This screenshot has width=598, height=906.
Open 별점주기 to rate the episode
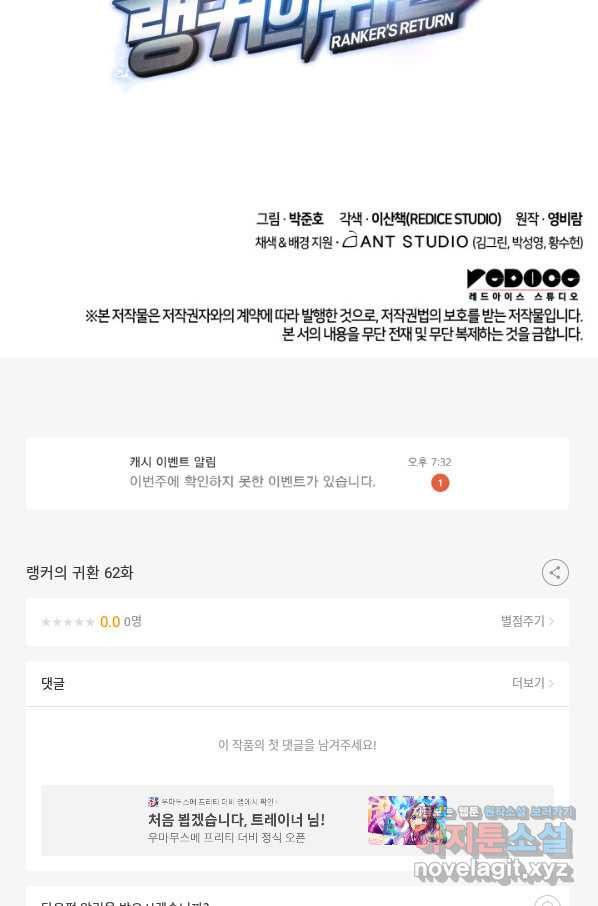coord(527,621)
